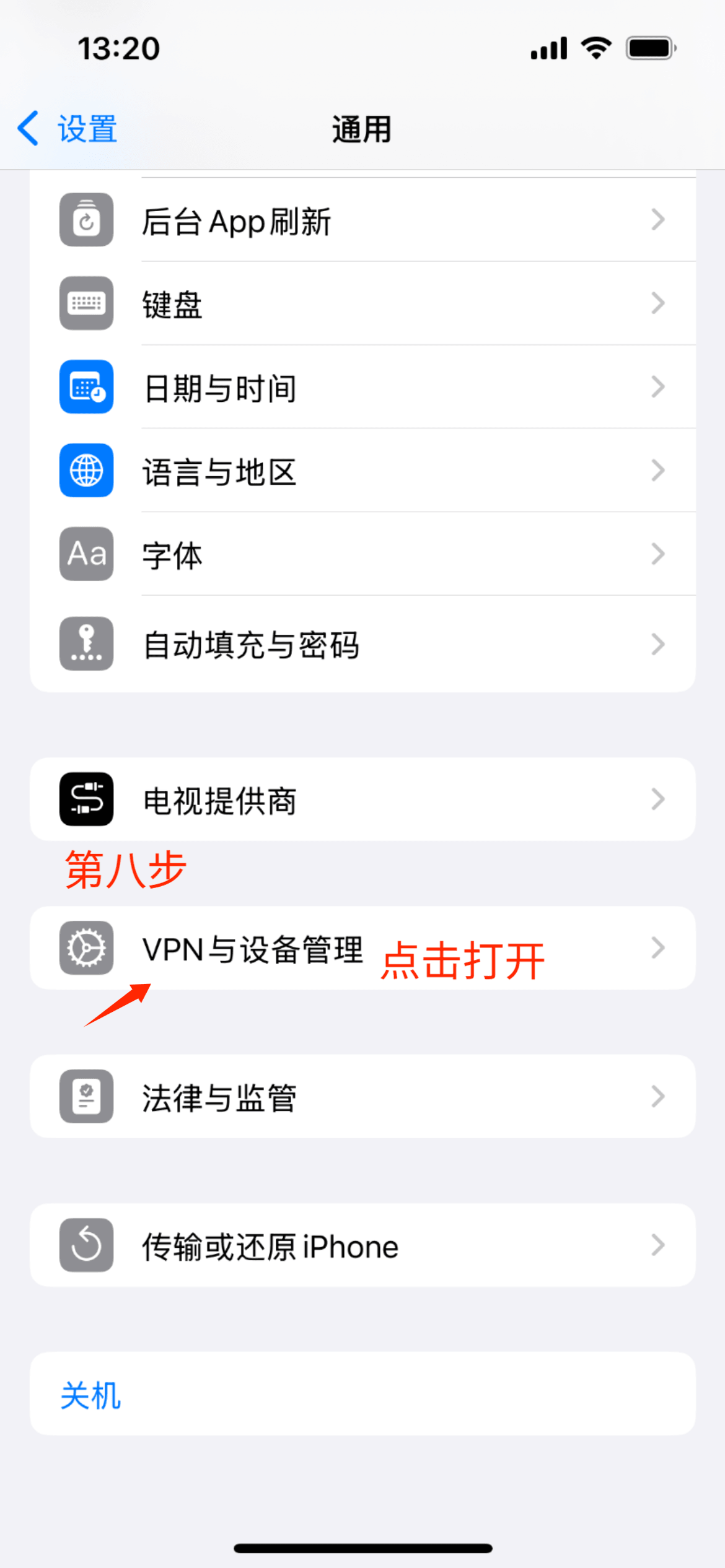Screen dimensions: 725x1568
Task: Open 自动填充与密码 settings
Action: 362,644
